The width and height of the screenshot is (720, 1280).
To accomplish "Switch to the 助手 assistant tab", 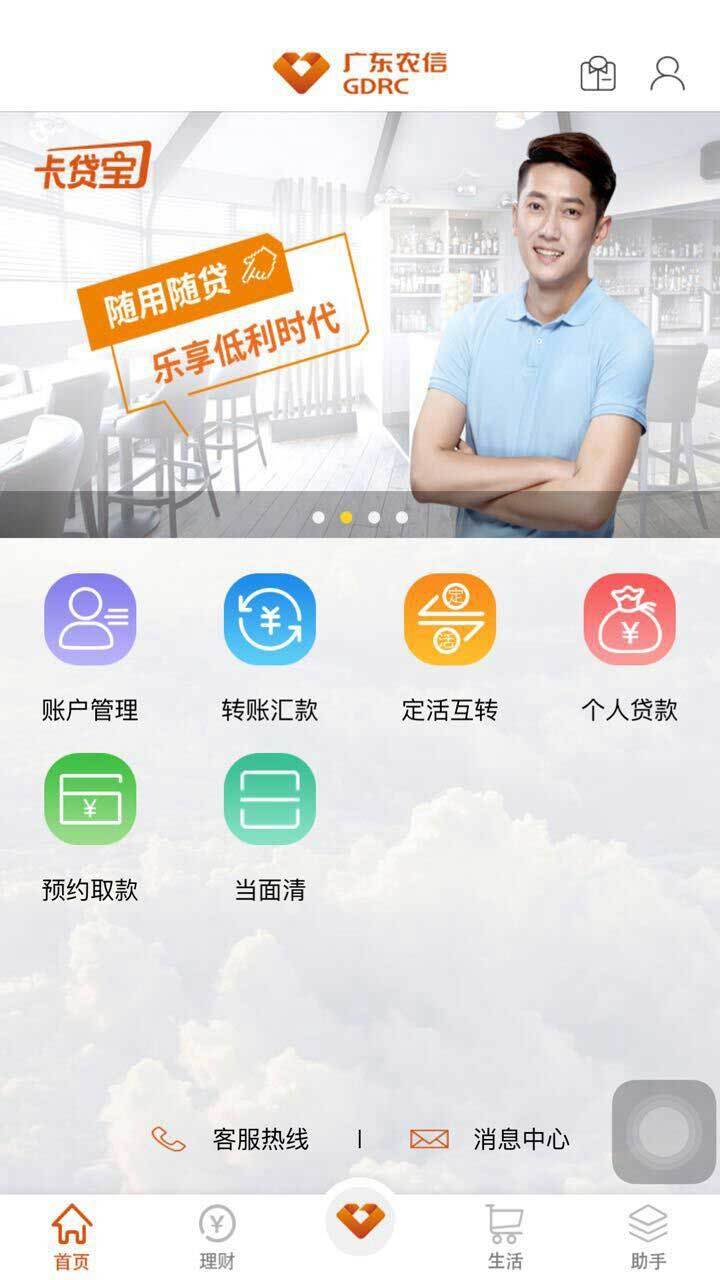I will (648, 1237).
